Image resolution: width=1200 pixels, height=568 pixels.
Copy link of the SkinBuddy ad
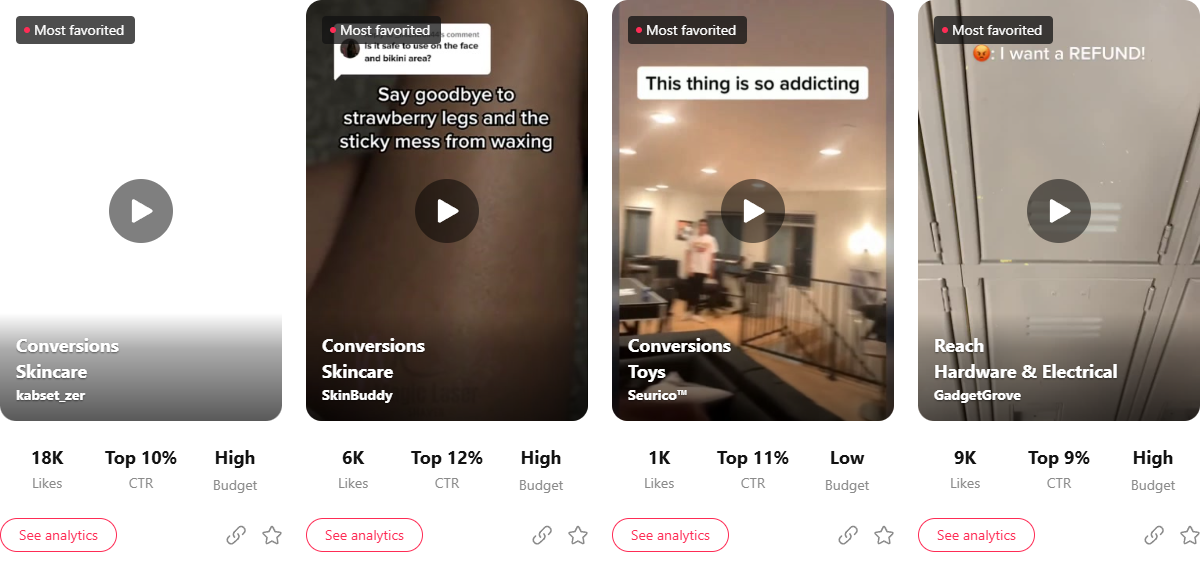click(x=542, y=535)
